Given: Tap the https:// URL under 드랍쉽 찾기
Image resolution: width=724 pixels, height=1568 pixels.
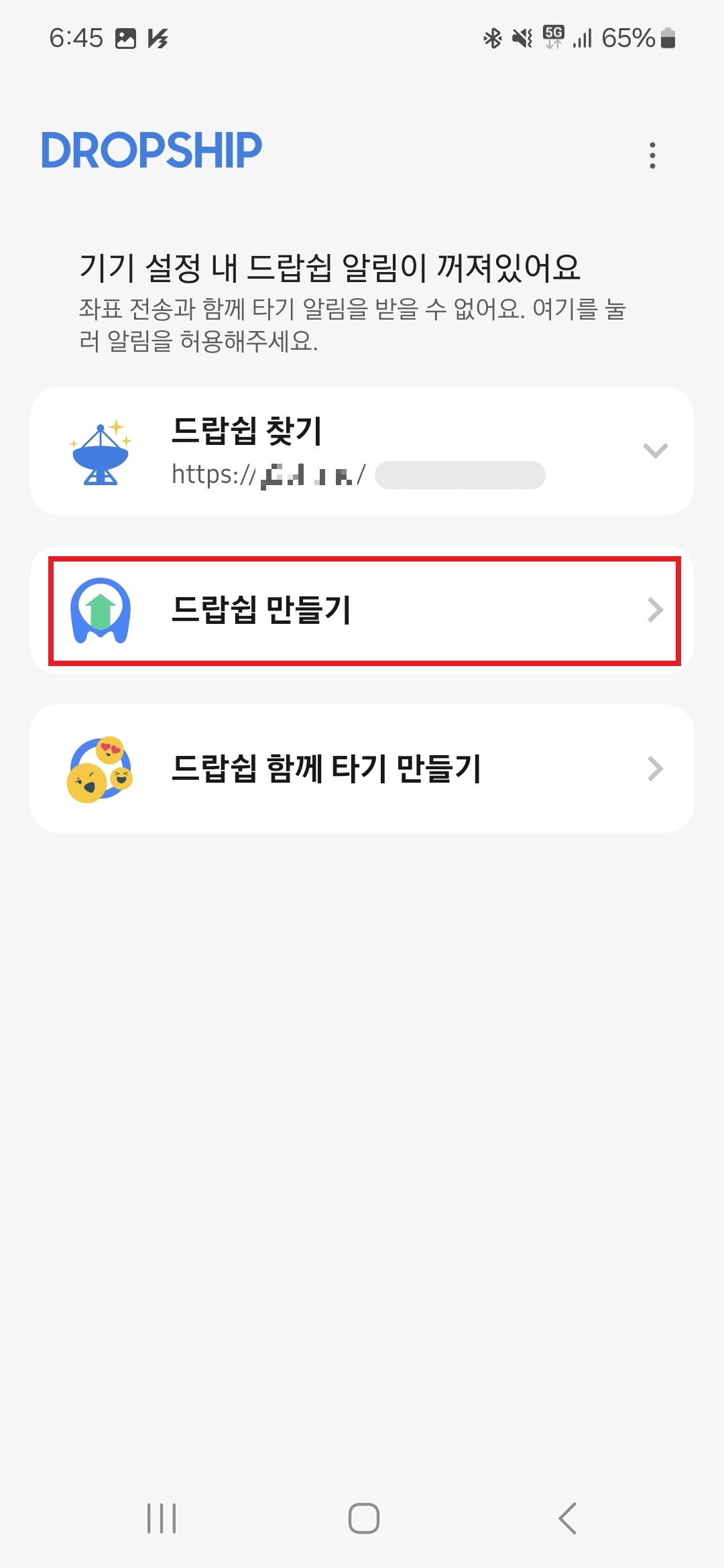Looking at the screenshot, I should pyautogui.click(x=268, y=474).
